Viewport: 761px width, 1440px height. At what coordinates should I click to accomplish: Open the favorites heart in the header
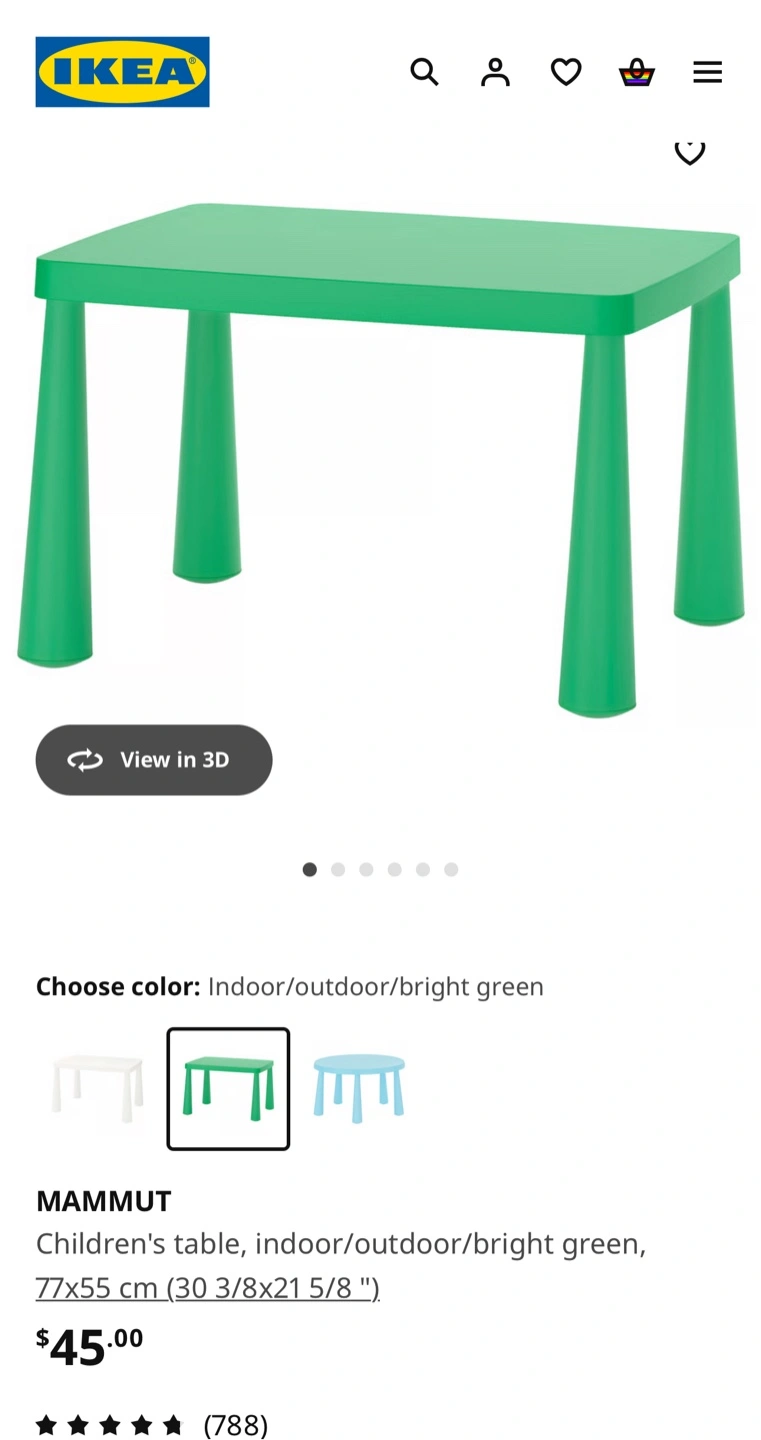point(566,72)
